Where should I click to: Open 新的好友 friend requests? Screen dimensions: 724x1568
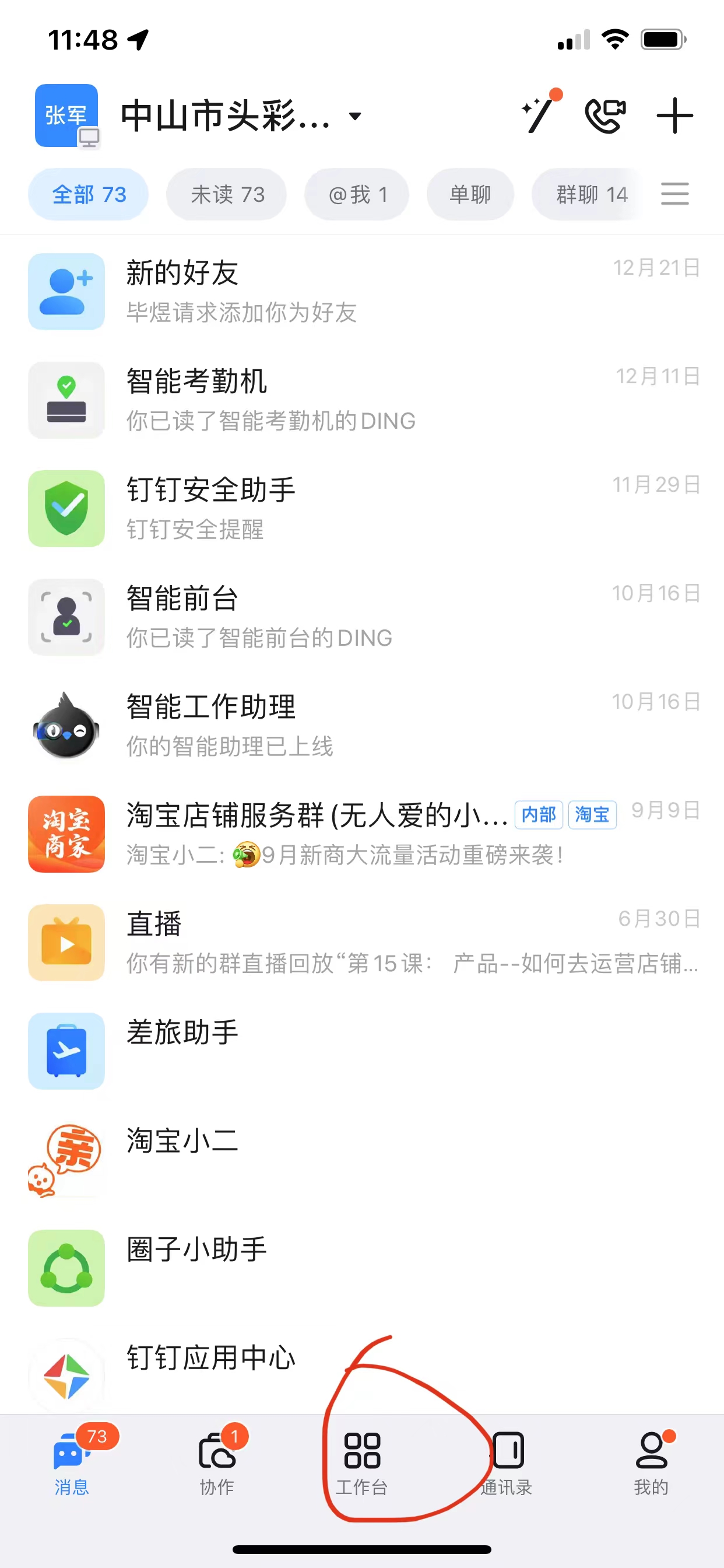coord(362,292)
